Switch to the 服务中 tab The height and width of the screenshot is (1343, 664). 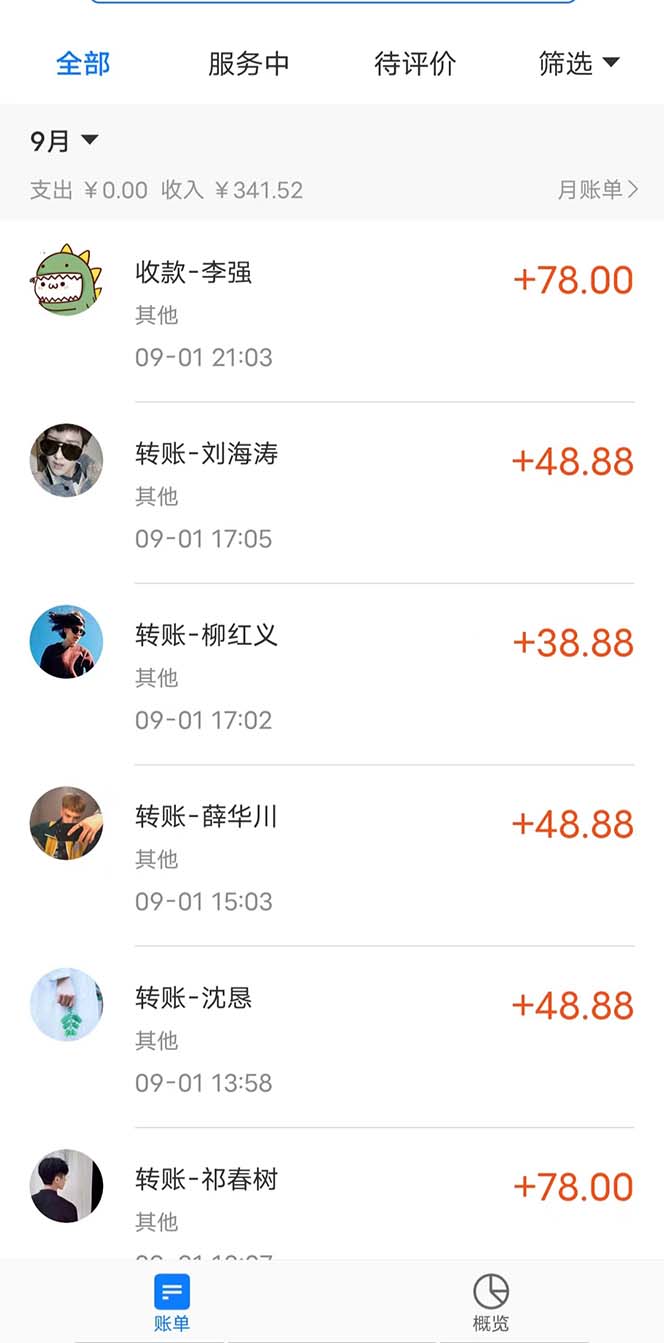point(249,64)
